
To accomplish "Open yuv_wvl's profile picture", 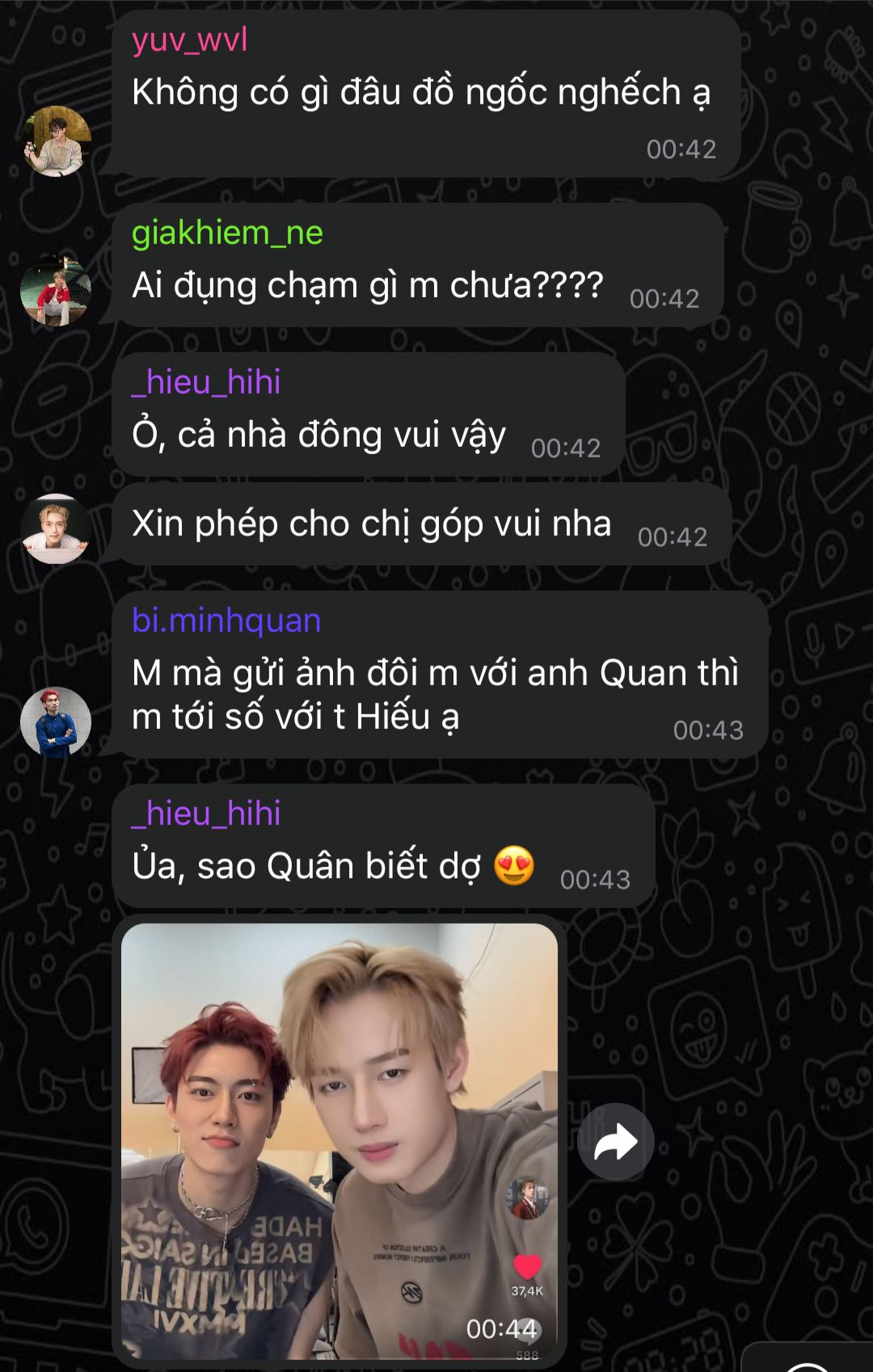I will (x=56, y=141).
